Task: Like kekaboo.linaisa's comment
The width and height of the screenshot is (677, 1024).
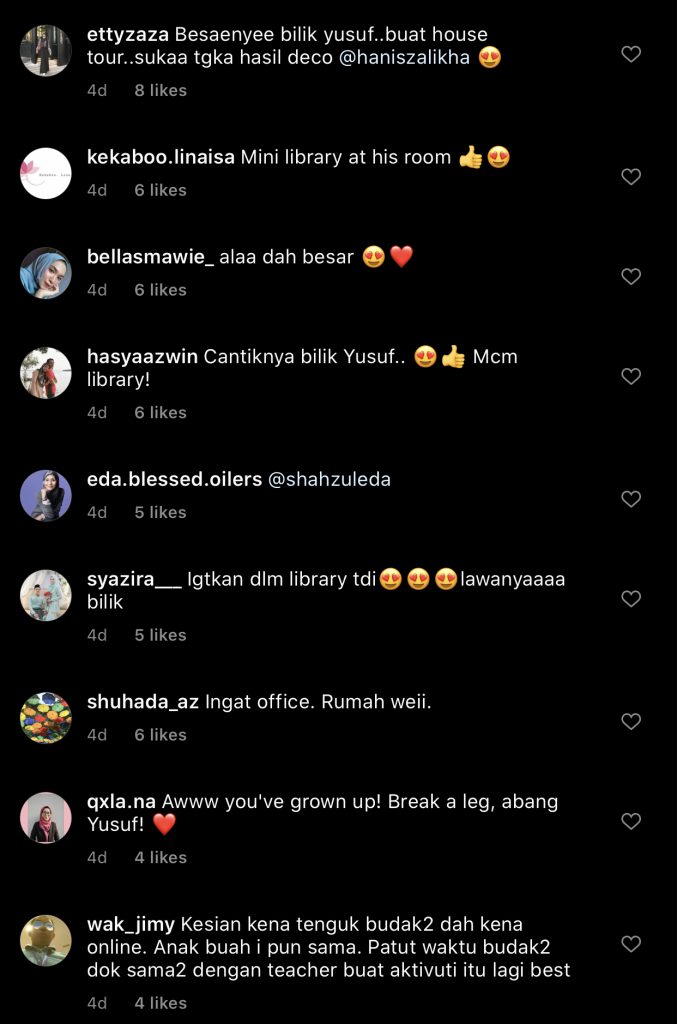Action: (x=631, y=177)
